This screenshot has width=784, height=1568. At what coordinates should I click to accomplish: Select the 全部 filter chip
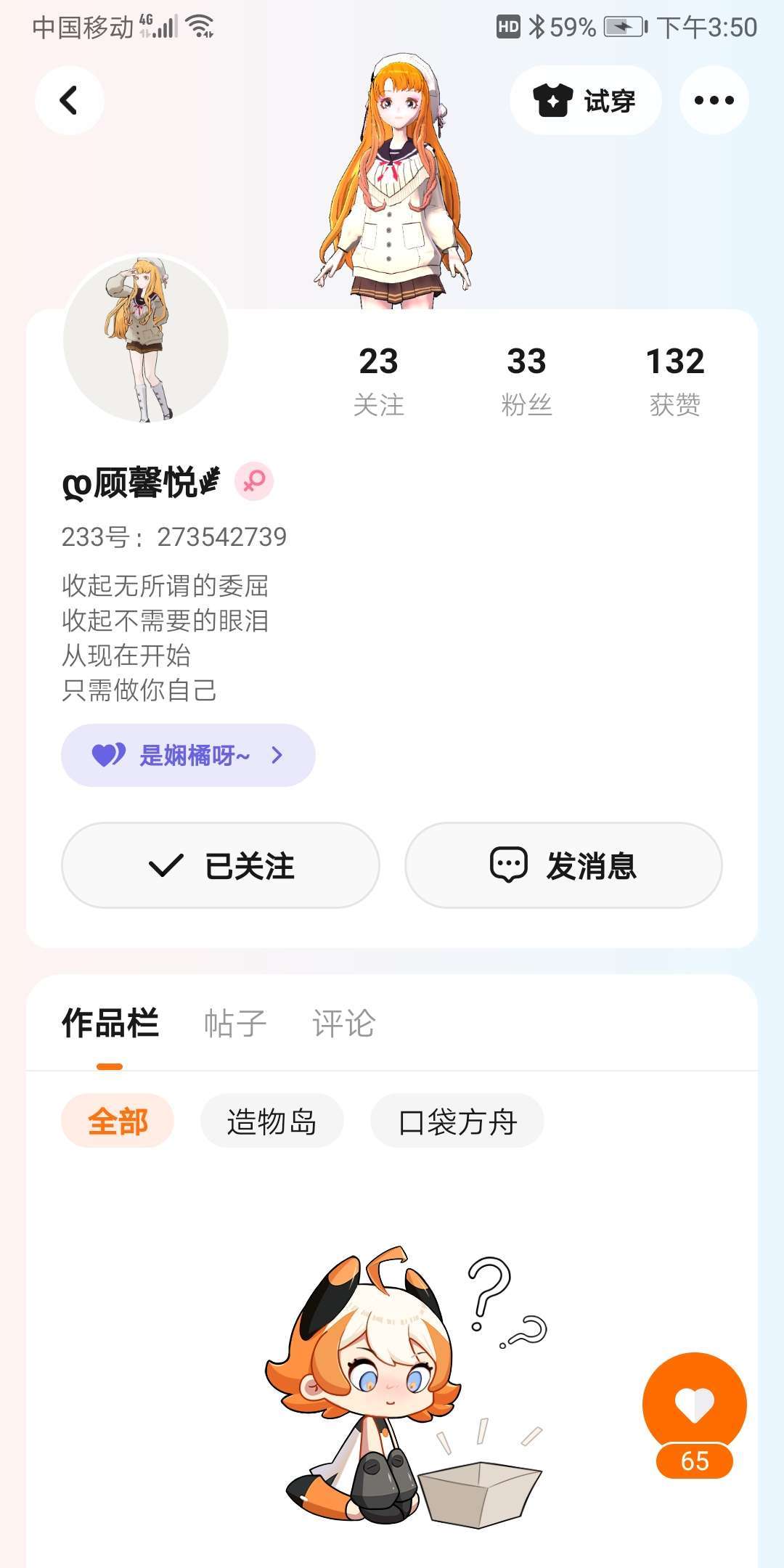coord(118,1121)
